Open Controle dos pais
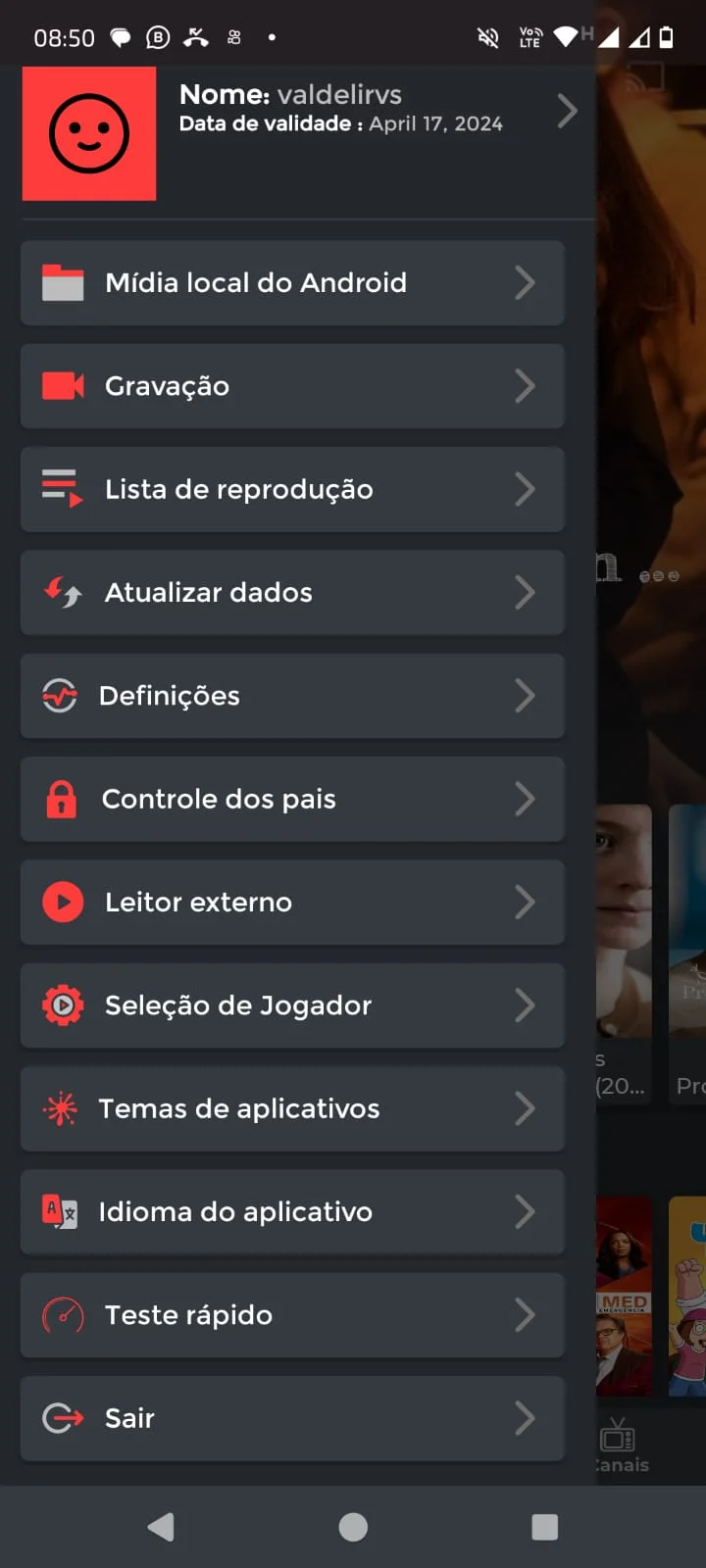The height and width of the screenshot is (1568, 706). click(292, 799)
